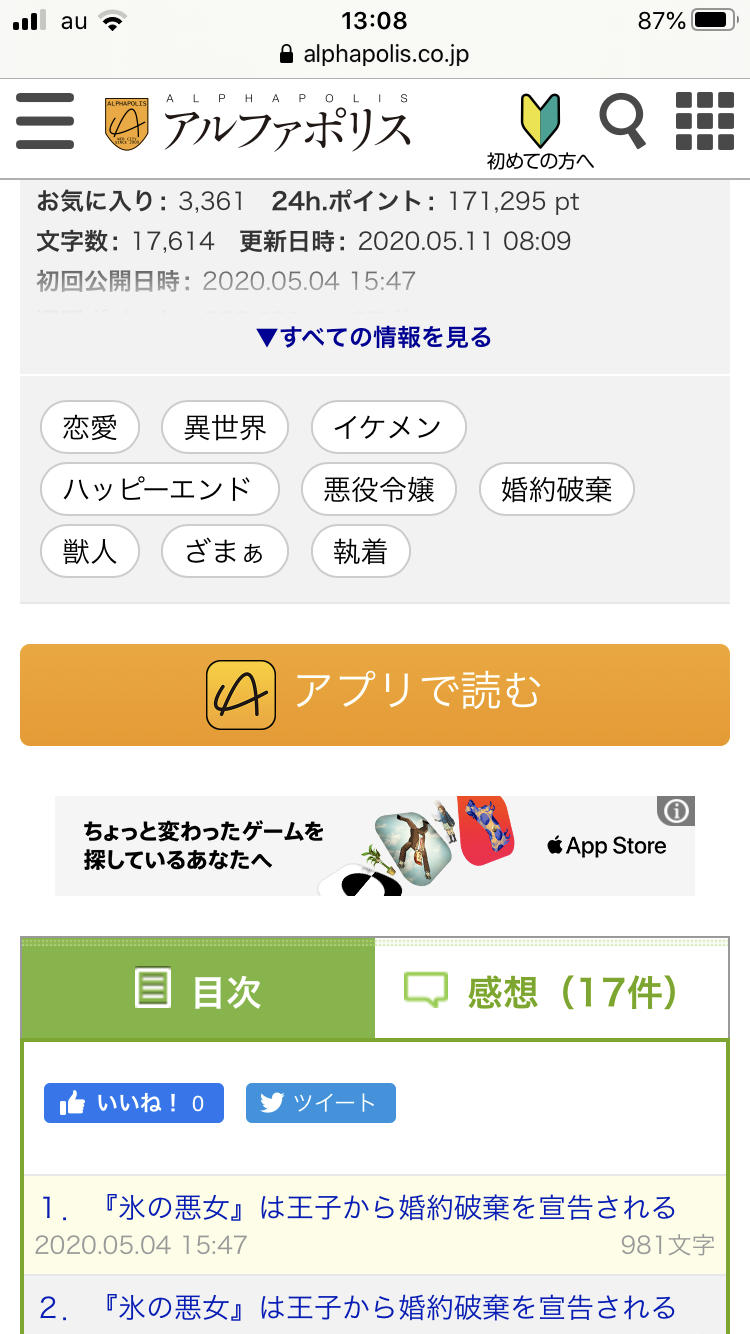Share via the ツイート button
750x1334 pixels.
click(320, 1103)
